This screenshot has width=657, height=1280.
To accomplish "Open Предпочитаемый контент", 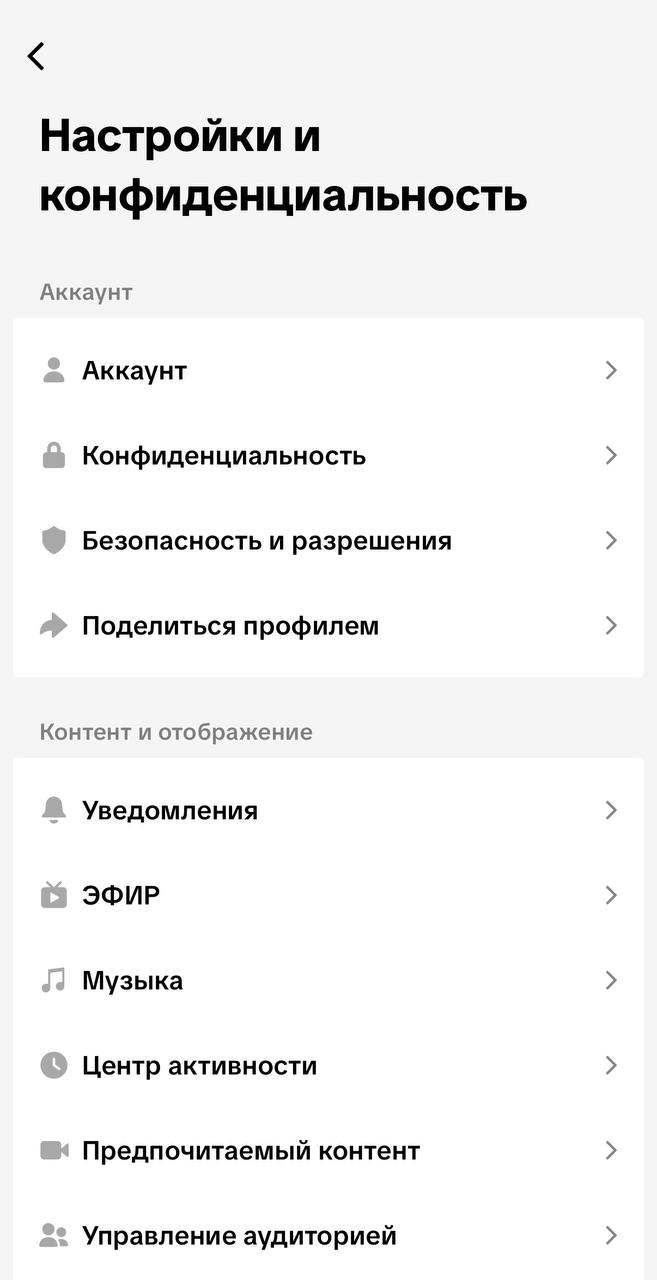I will (328, 1150).
